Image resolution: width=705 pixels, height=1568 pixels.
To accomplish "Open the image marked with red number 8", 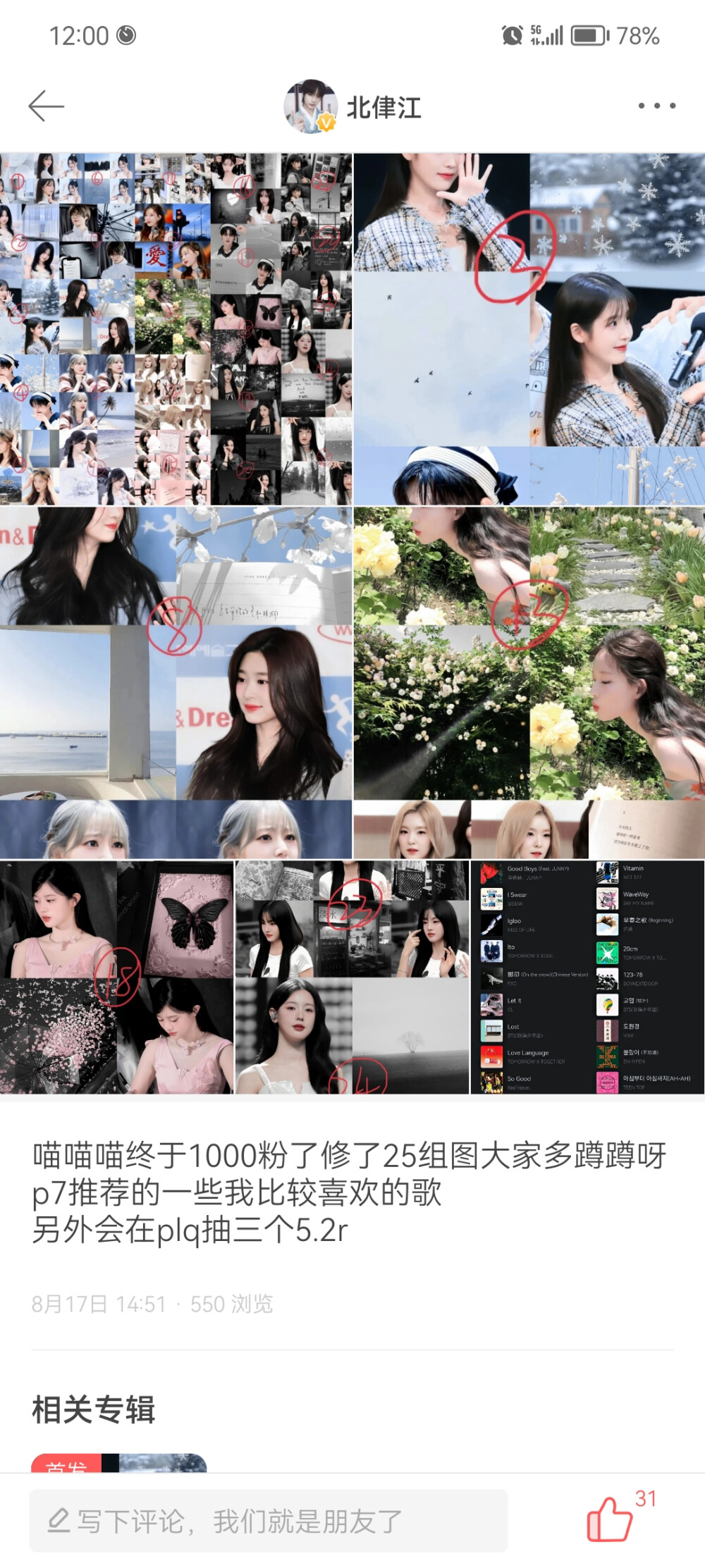I will click(176, 682).
